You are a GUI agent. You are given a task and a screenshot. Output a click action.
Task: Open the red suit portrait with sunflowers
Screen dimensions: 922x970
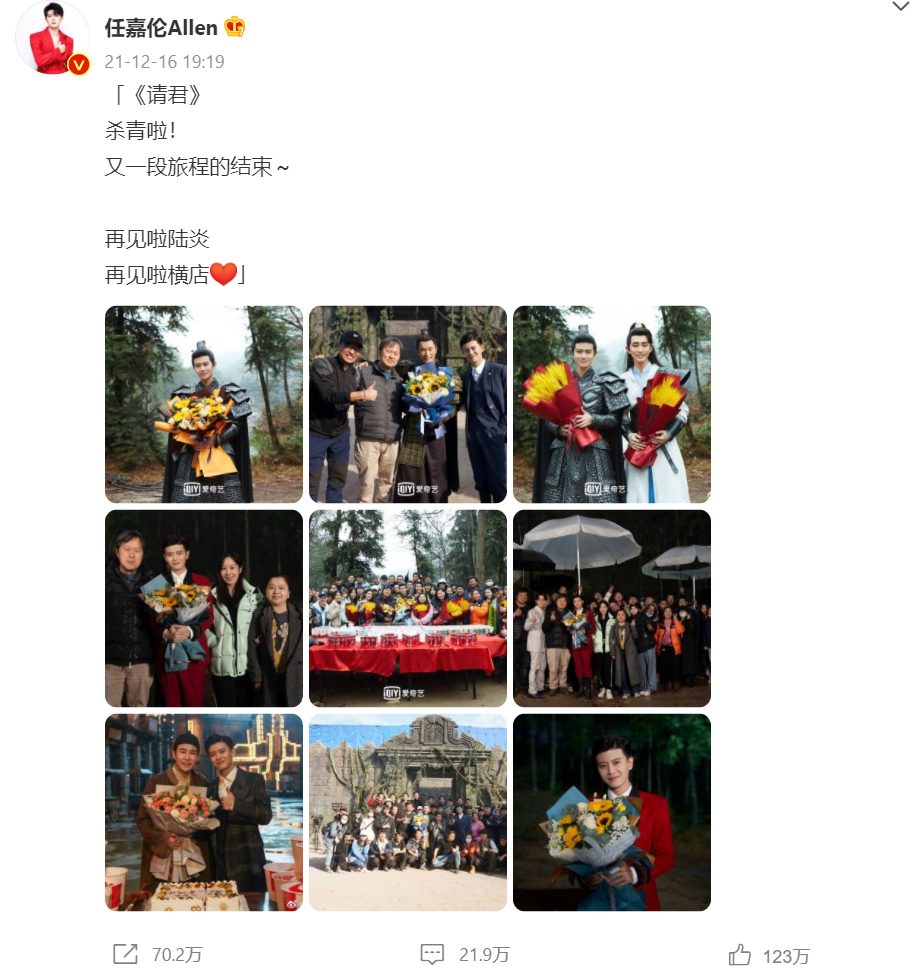(612, 812)
